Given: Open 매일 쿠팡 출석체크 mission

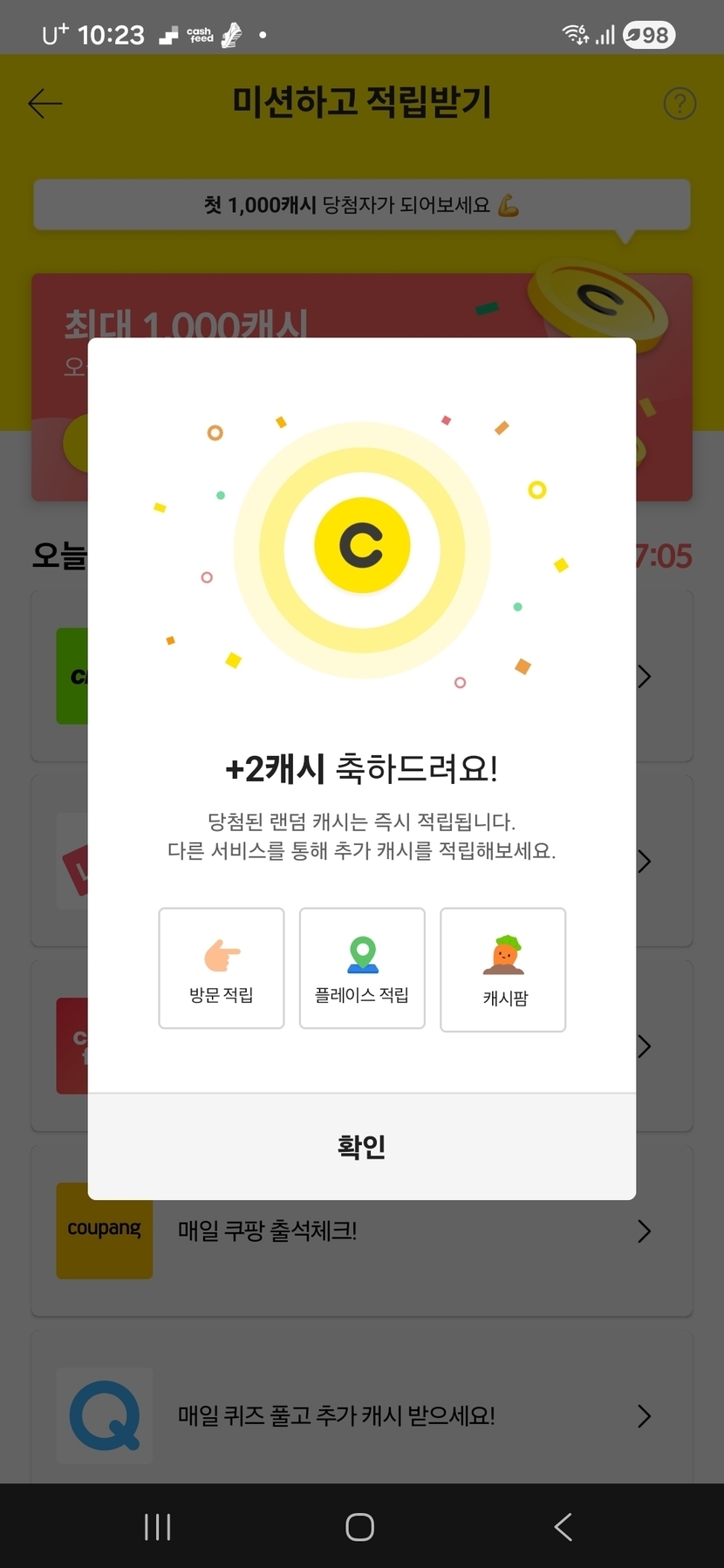Looking at the screenshot, I should [x=362, y=1231].
